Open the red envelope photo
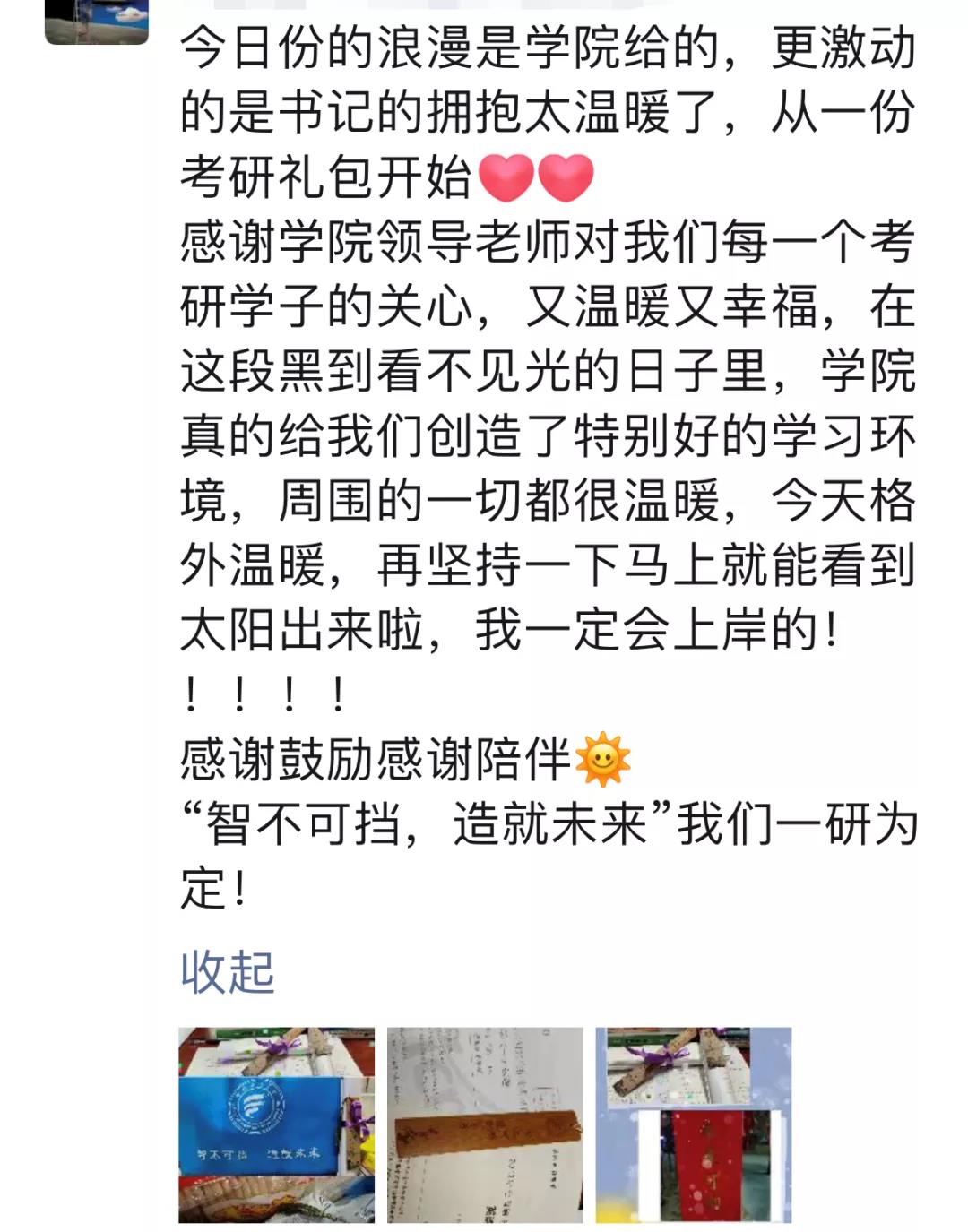Viewport: 968px width, 1232px height. pos(694,1124)
